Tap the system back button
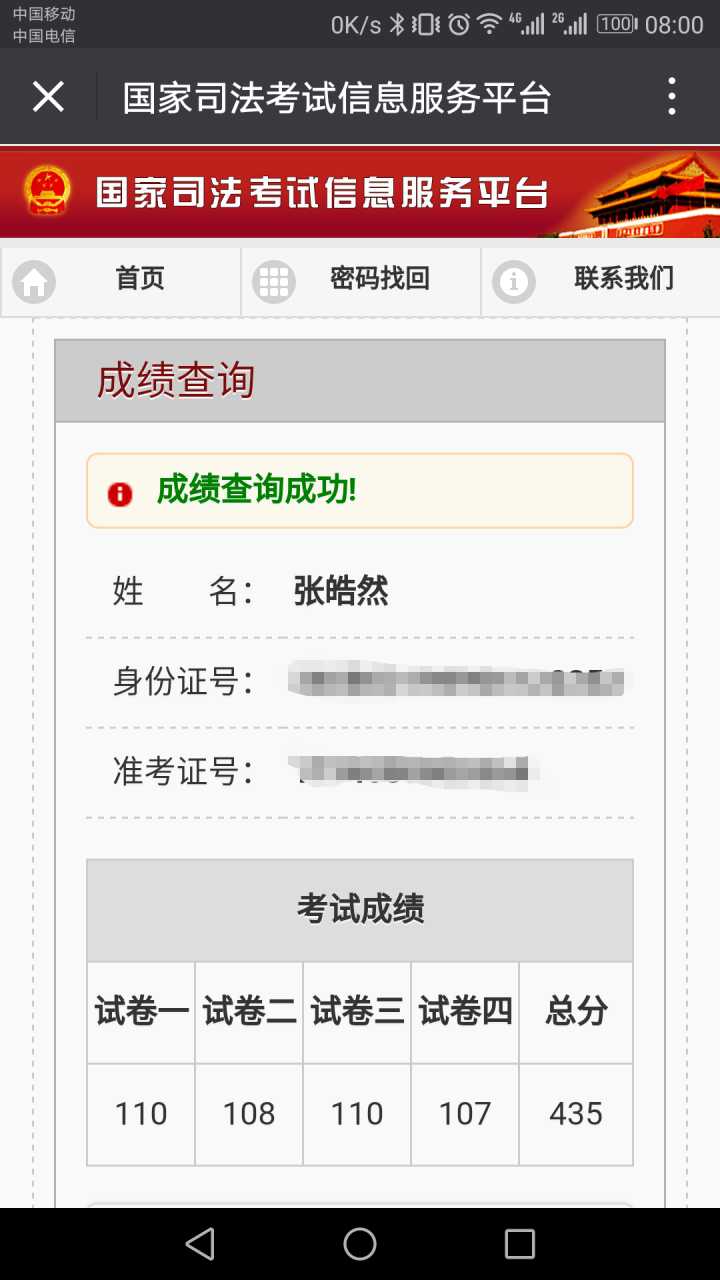Image resolution: width=720 pixels, height=1280 pixels. pyautogui.click(x=200, y=1244)
